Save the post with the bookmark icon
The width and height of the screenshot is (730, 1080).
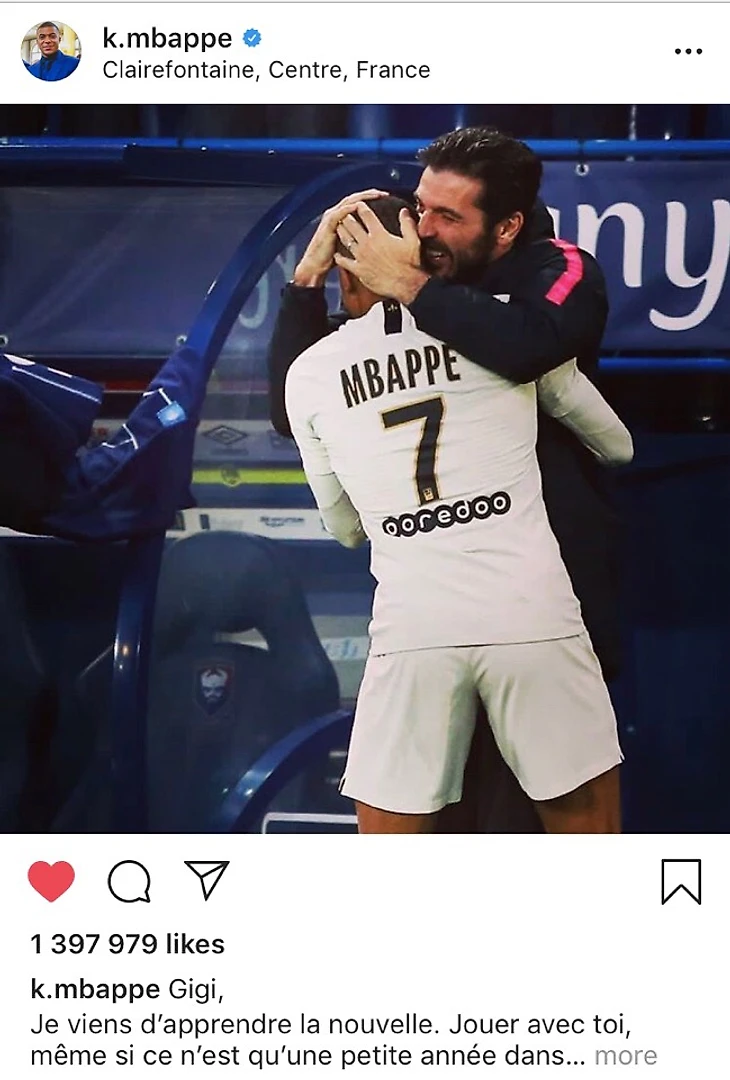(681, 882)
